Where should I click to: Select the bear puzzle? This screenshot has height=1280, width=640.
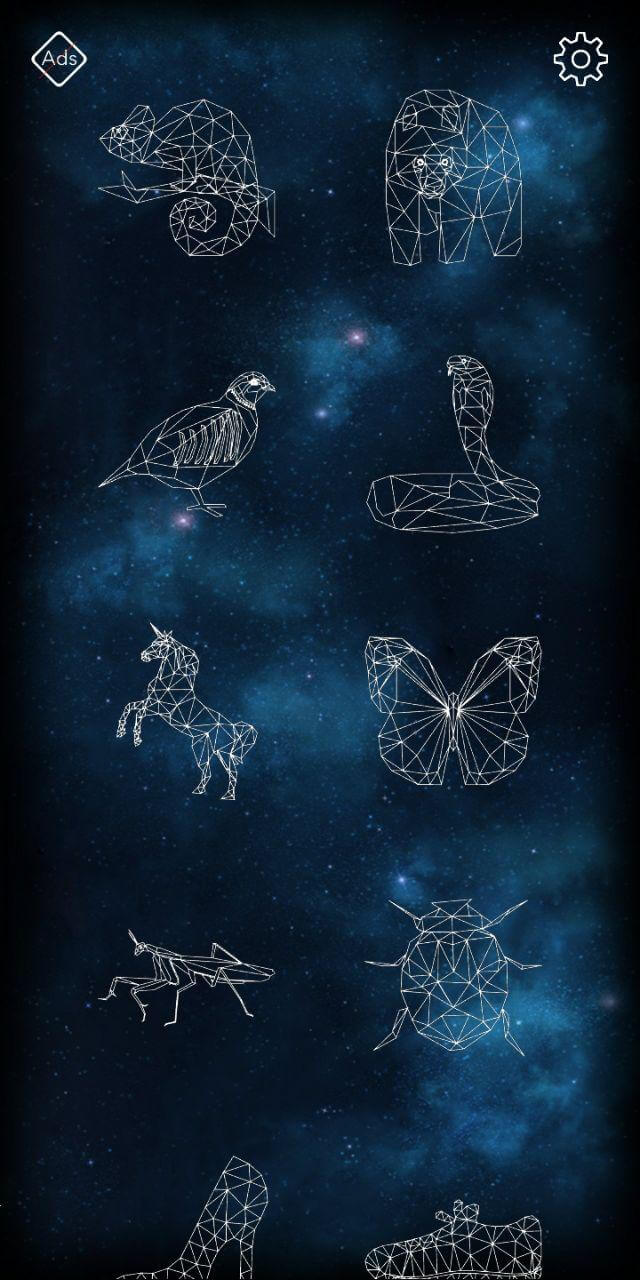pos(451,178)
